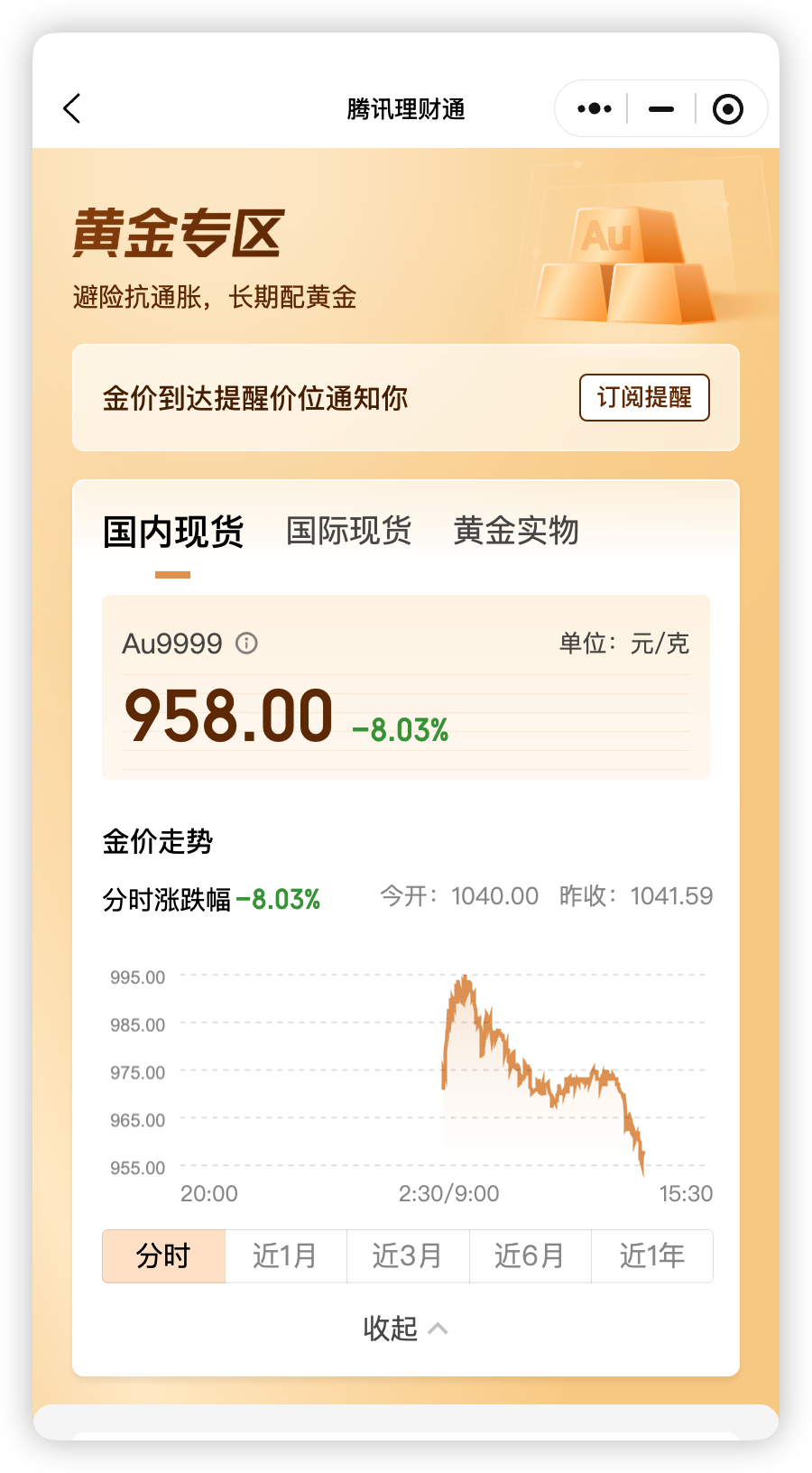Viewport: 812px width, 1473px height.
Task: Collapse the chart via 收起 chevron
Action: (x=405, y=1328)
